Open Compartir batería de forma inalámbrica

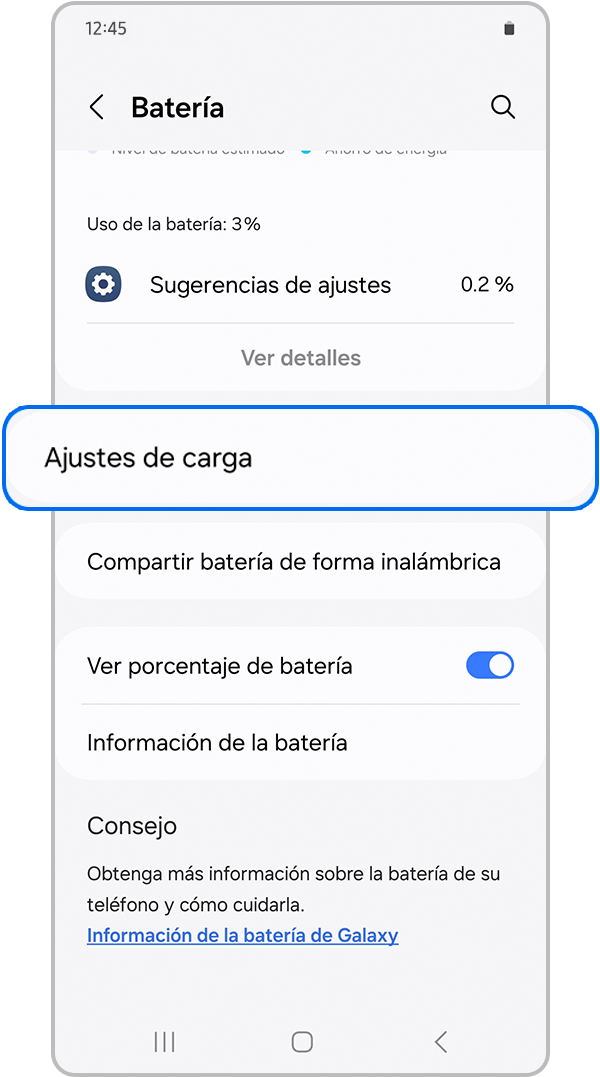tap(300, 562)
